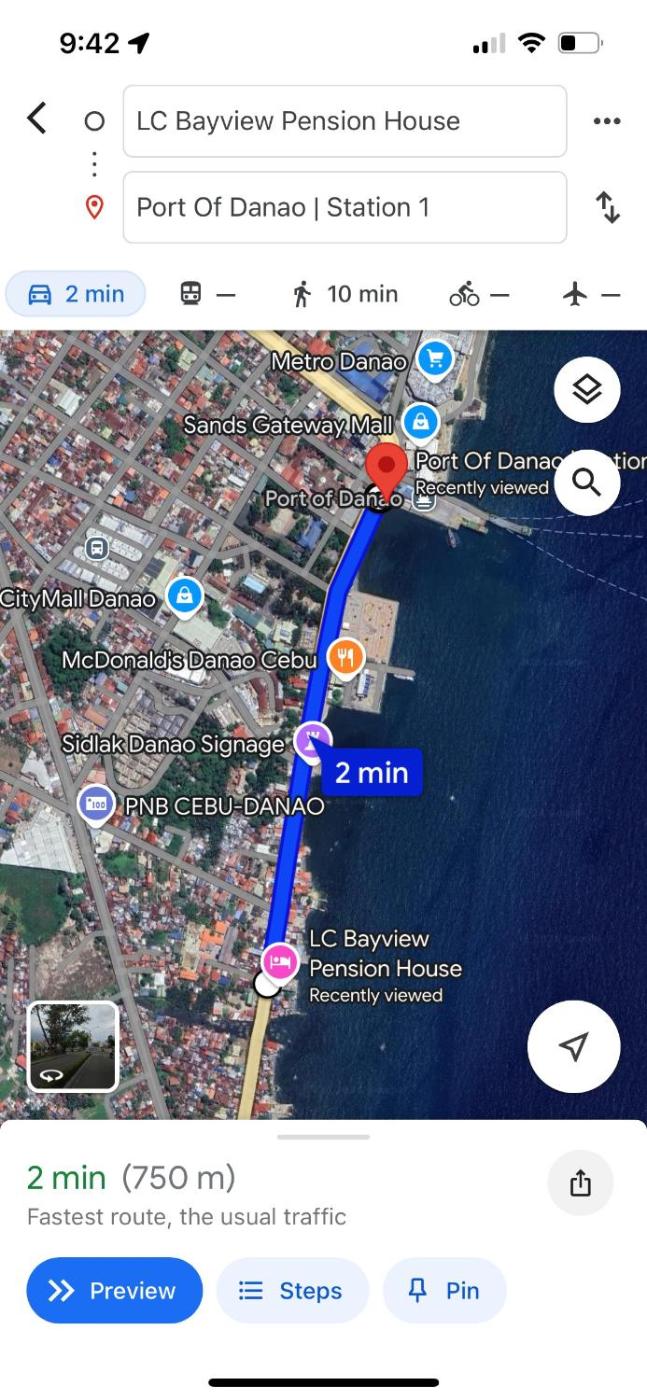
Task: Center the map on my location
Action: (573, 1046)
